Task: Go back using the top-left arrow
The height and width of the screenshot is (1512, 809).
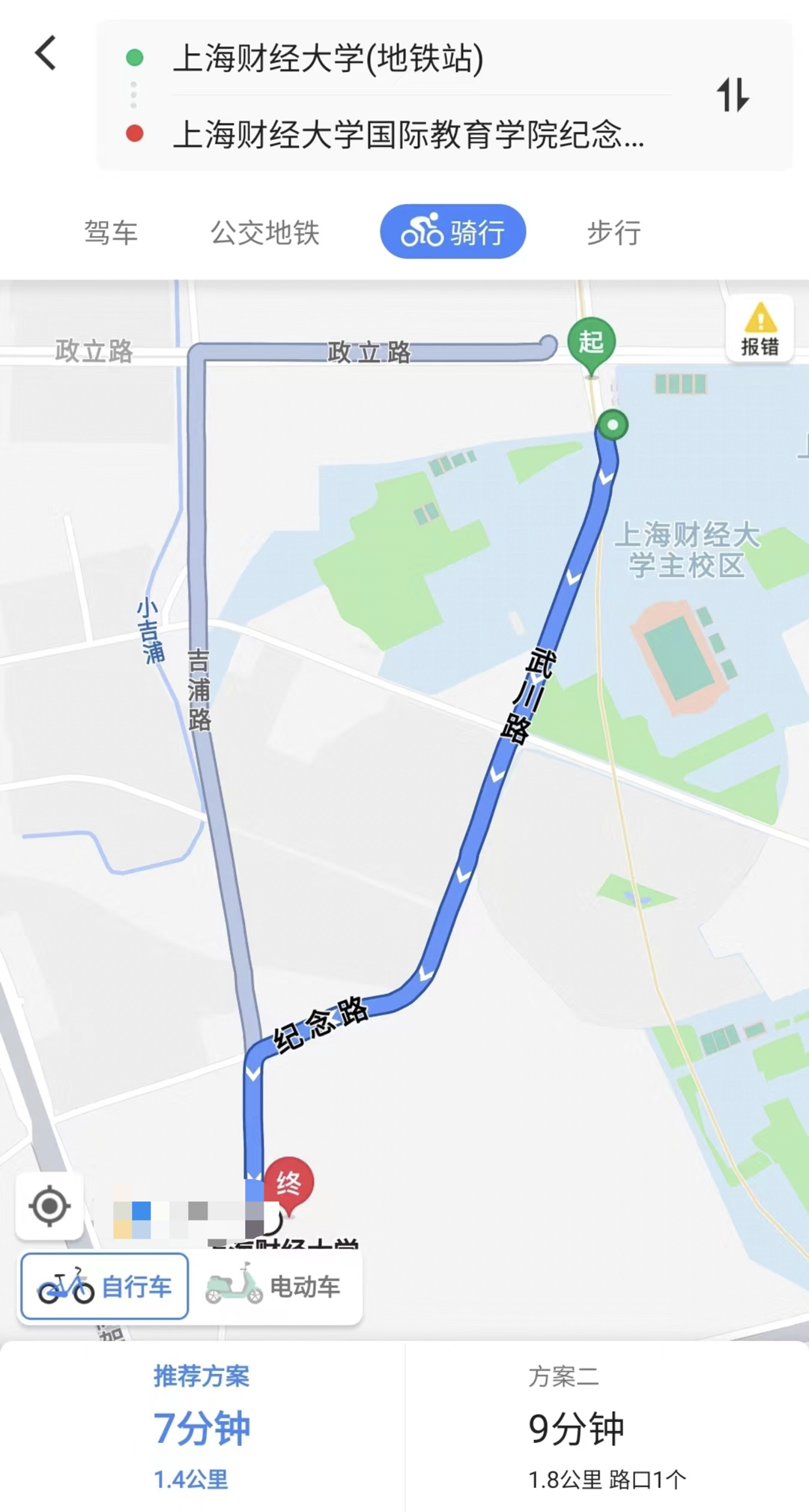Action: point(46,53)
